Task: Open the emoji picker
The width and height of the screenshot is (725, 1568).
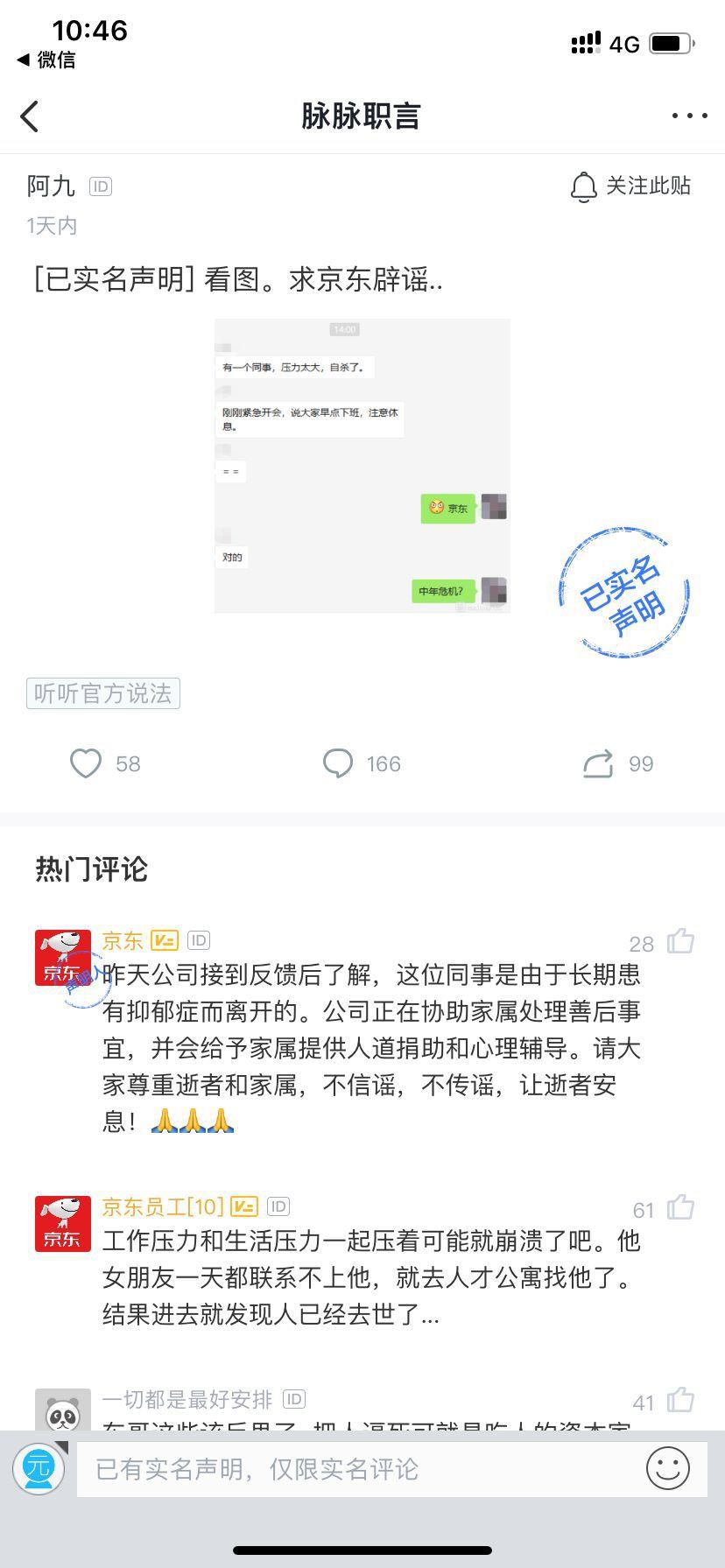Action: [x=667, y=1468]
